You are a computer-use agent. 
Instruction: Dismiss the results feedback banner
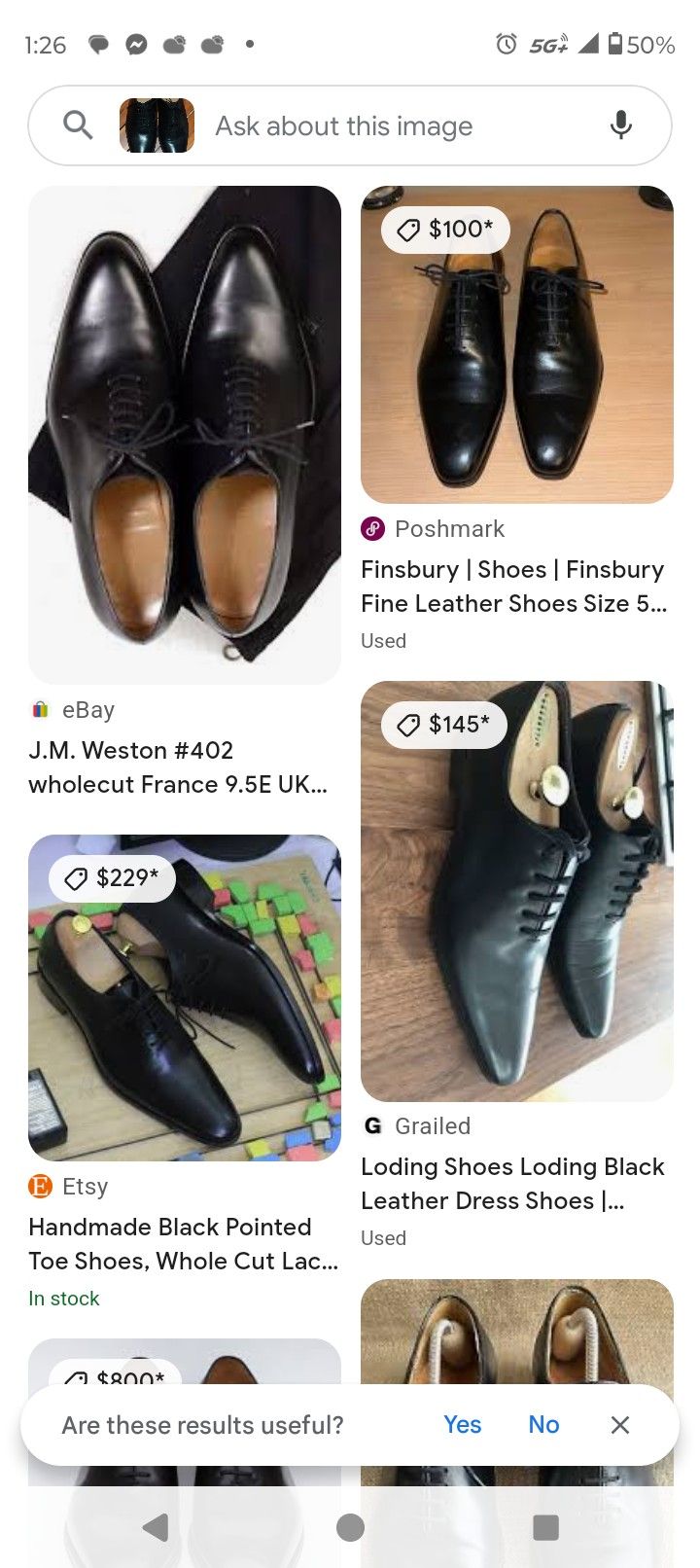[620, 1425]
